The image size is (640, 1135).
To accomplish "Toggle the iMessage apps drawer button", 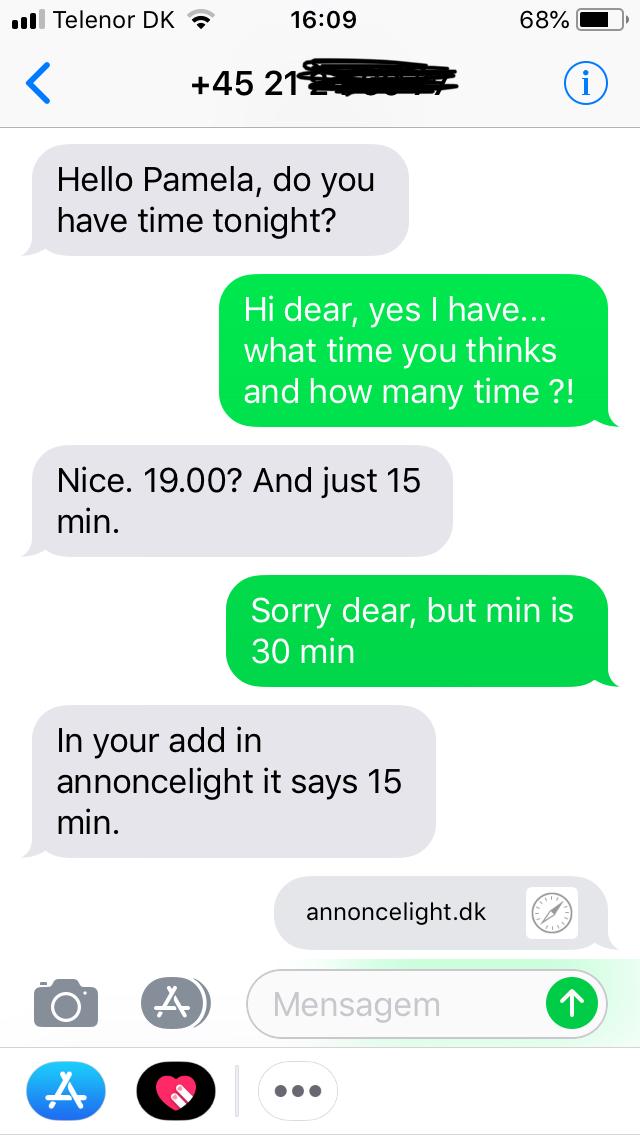I will [x=175, y=1003].
